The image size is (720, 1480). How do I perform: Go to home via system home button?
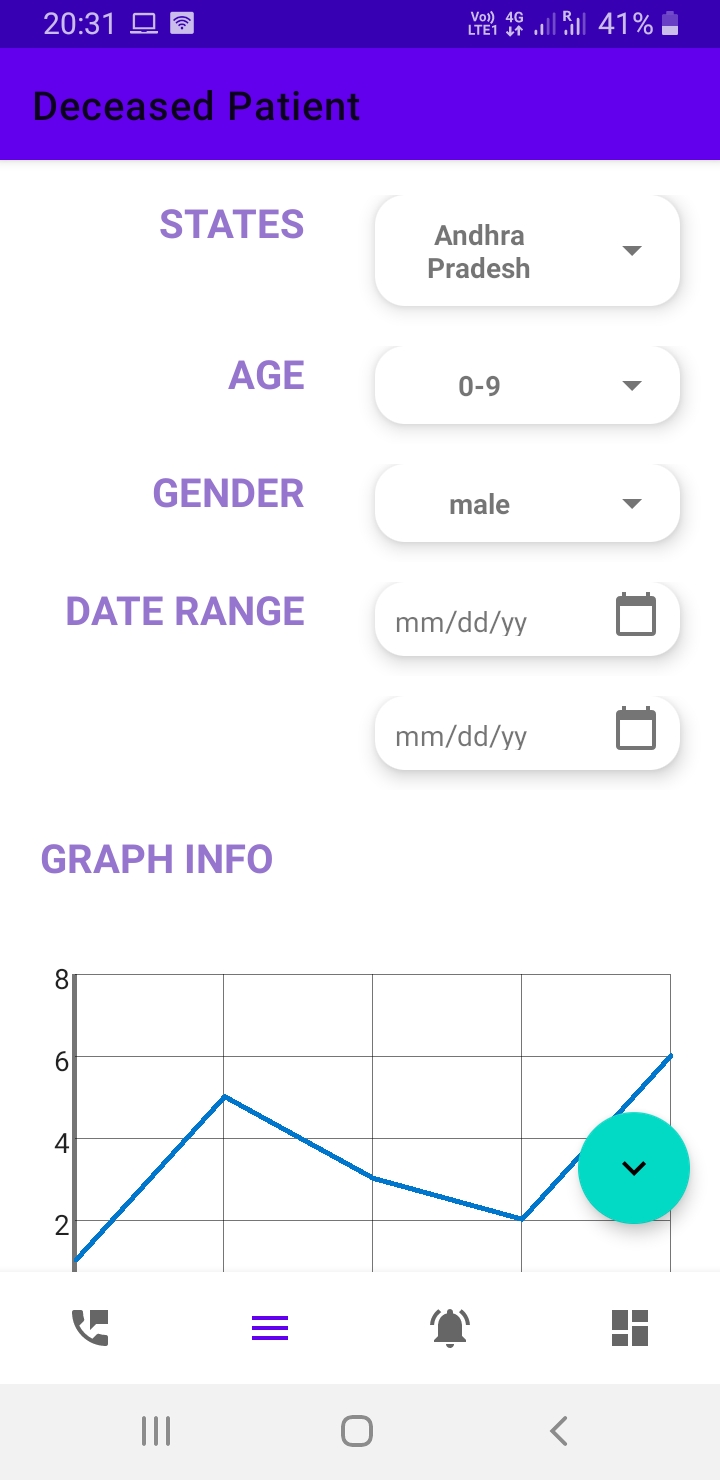(357, 1431)
